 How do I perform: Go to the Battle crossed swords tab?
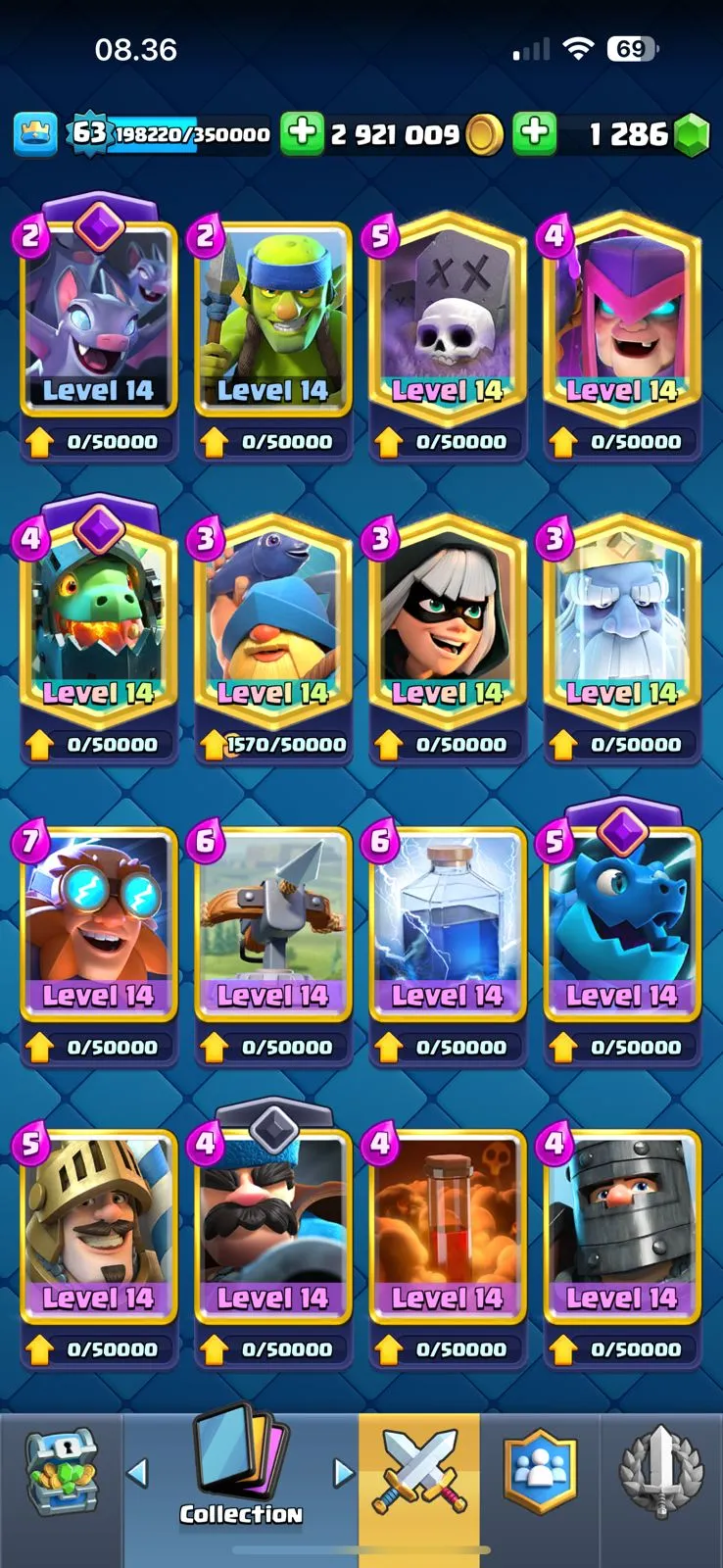coord(419,1475)
